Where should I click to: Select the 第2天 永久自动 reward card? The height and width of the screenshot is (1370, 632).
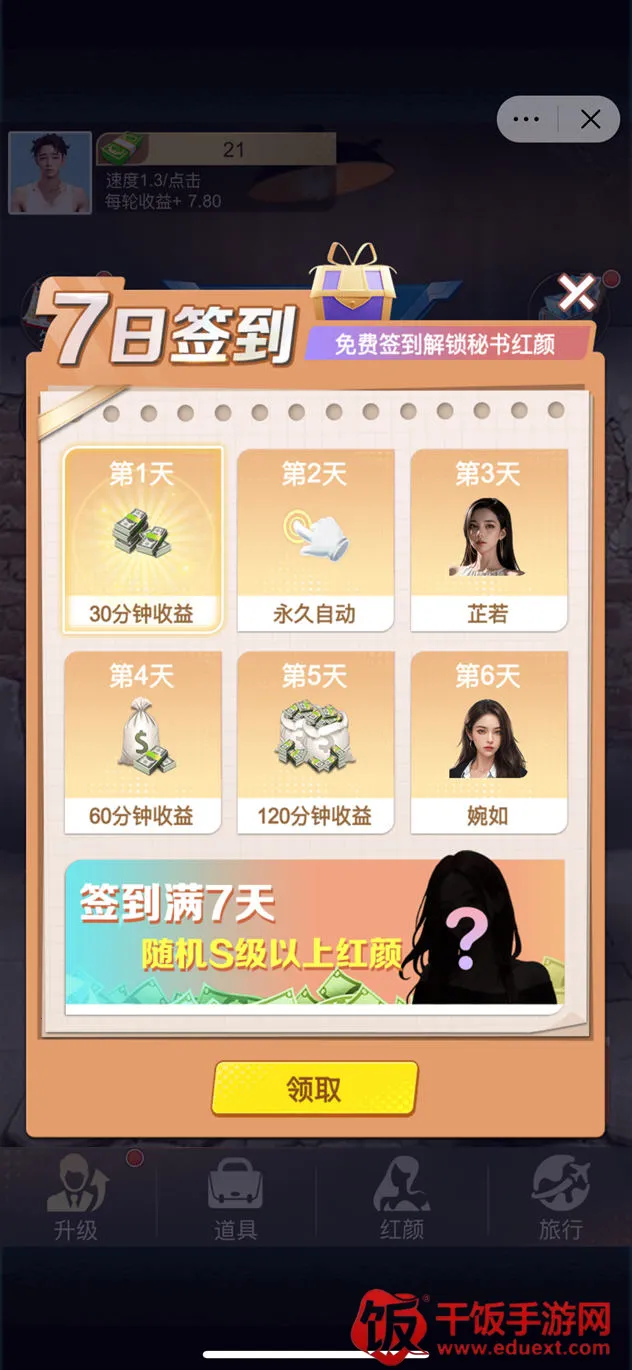[314, 540]
